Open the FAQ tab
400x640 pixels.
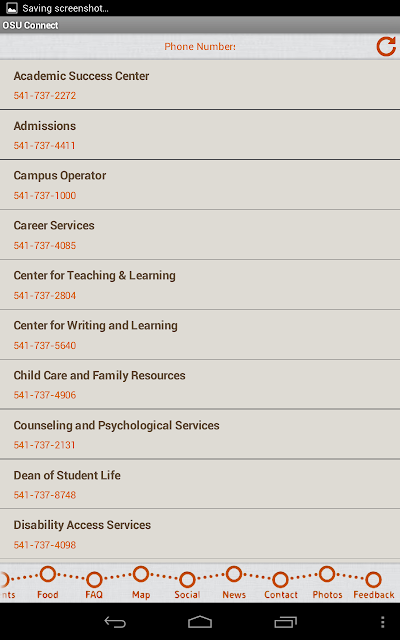94,586
